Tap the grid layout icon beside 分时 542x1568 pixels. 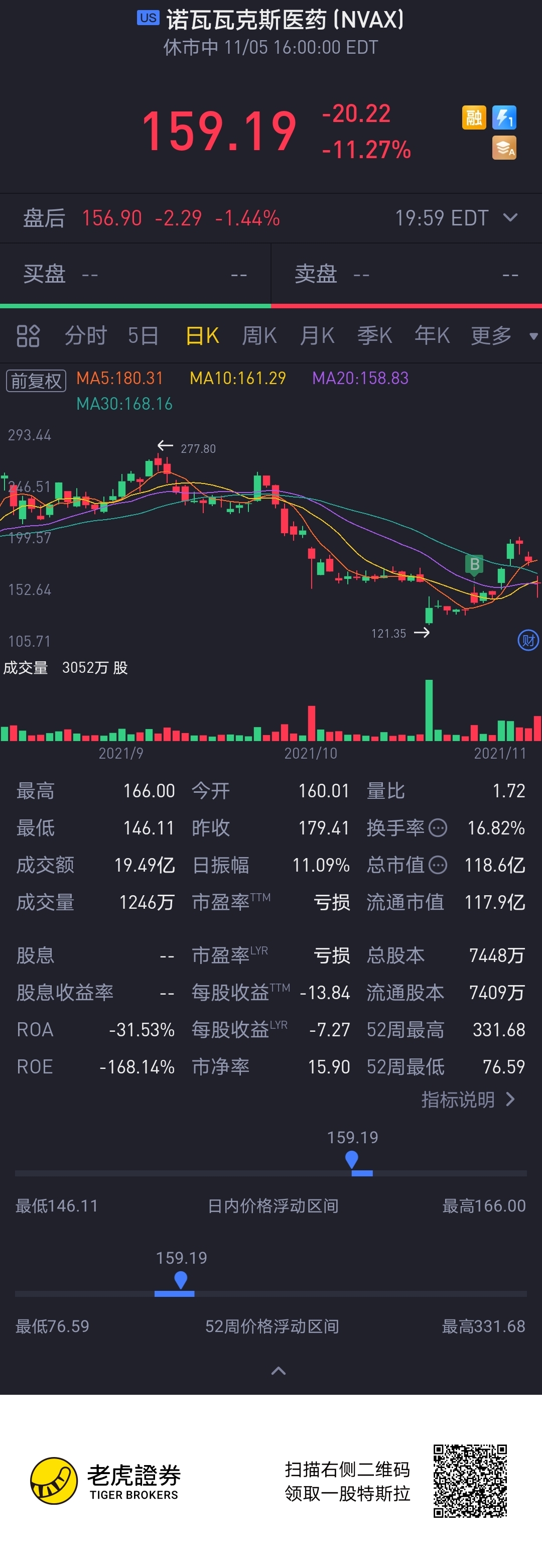click(28, 335)
